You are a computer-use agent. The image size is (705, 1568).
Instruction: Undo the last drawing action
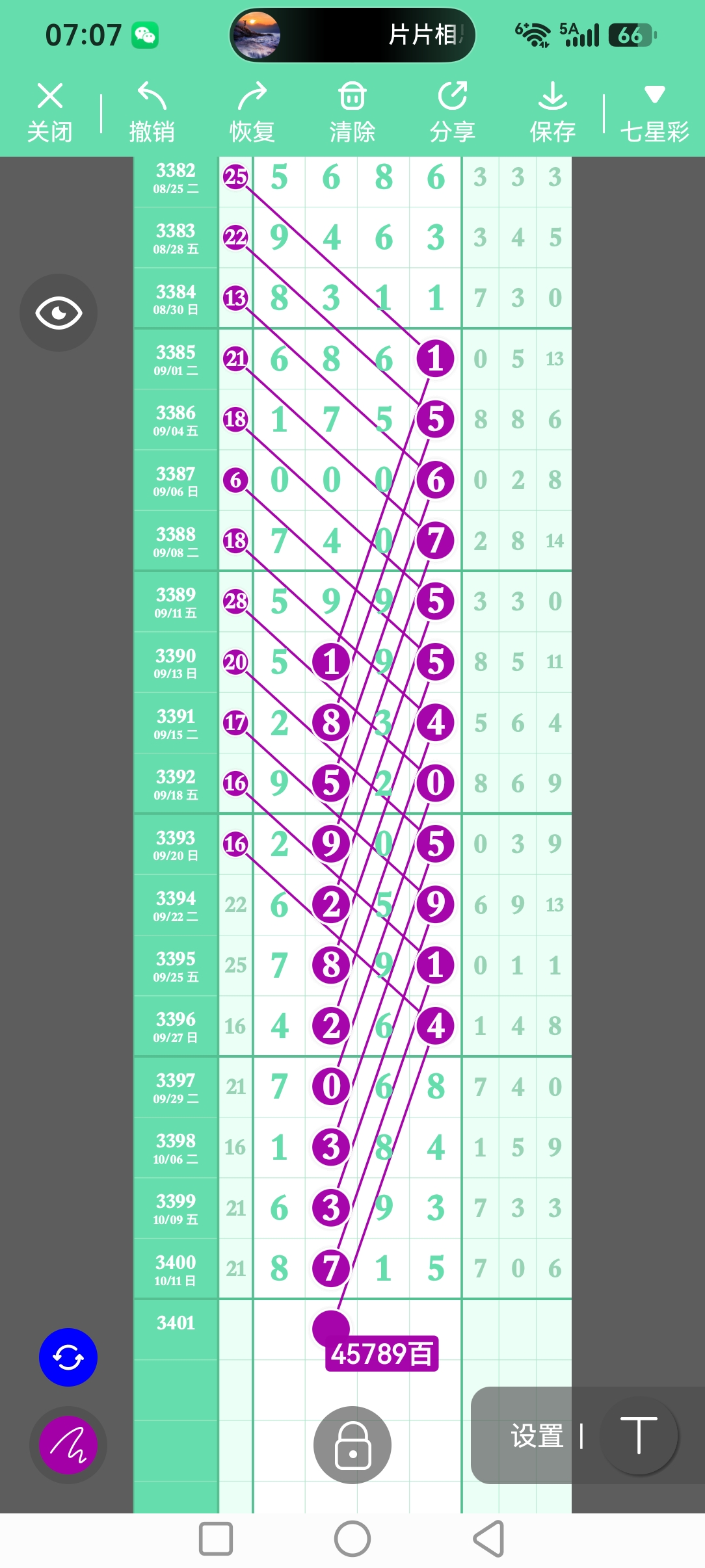(x=152, y=112)
